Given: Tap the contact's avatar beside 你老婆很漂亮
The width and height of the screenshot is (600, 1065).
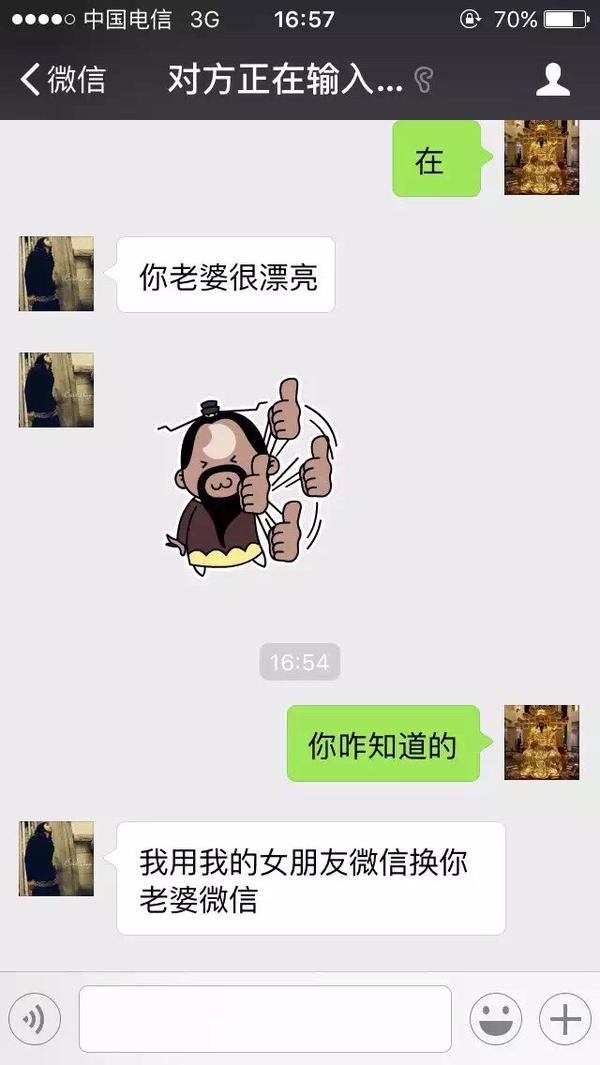Looking at the screenshot, I should coord(56,274).
